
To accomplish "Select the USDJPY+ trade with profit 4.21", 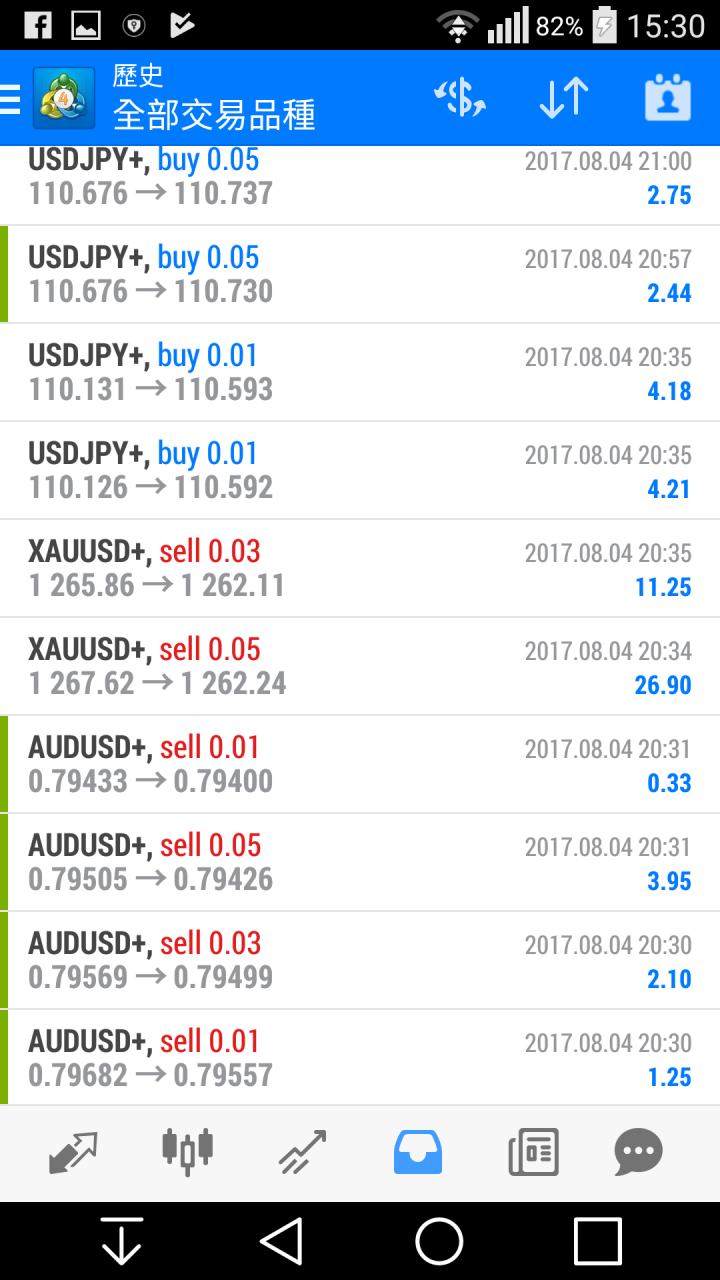I will point(360,470).
